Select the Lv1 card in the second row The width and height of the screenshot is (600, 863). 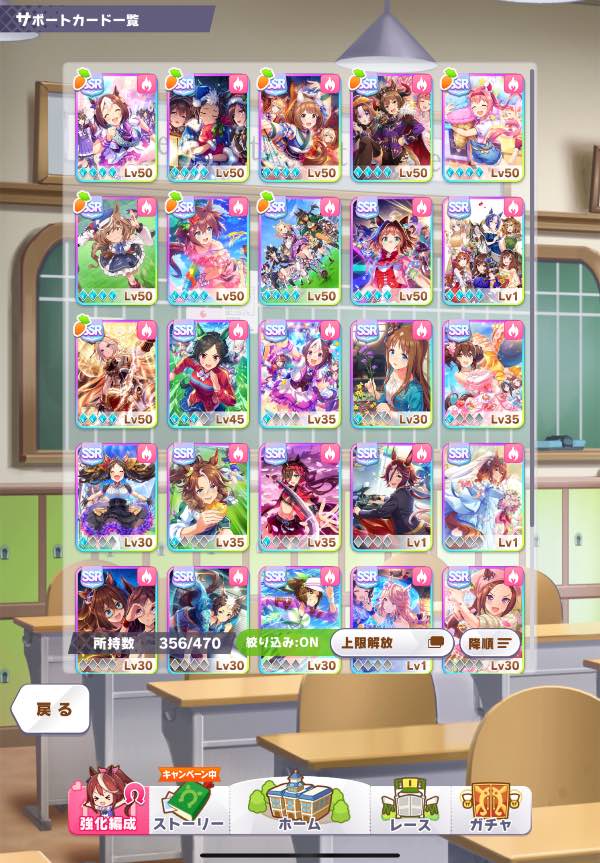pyautogui.click(x=483, y=250)
